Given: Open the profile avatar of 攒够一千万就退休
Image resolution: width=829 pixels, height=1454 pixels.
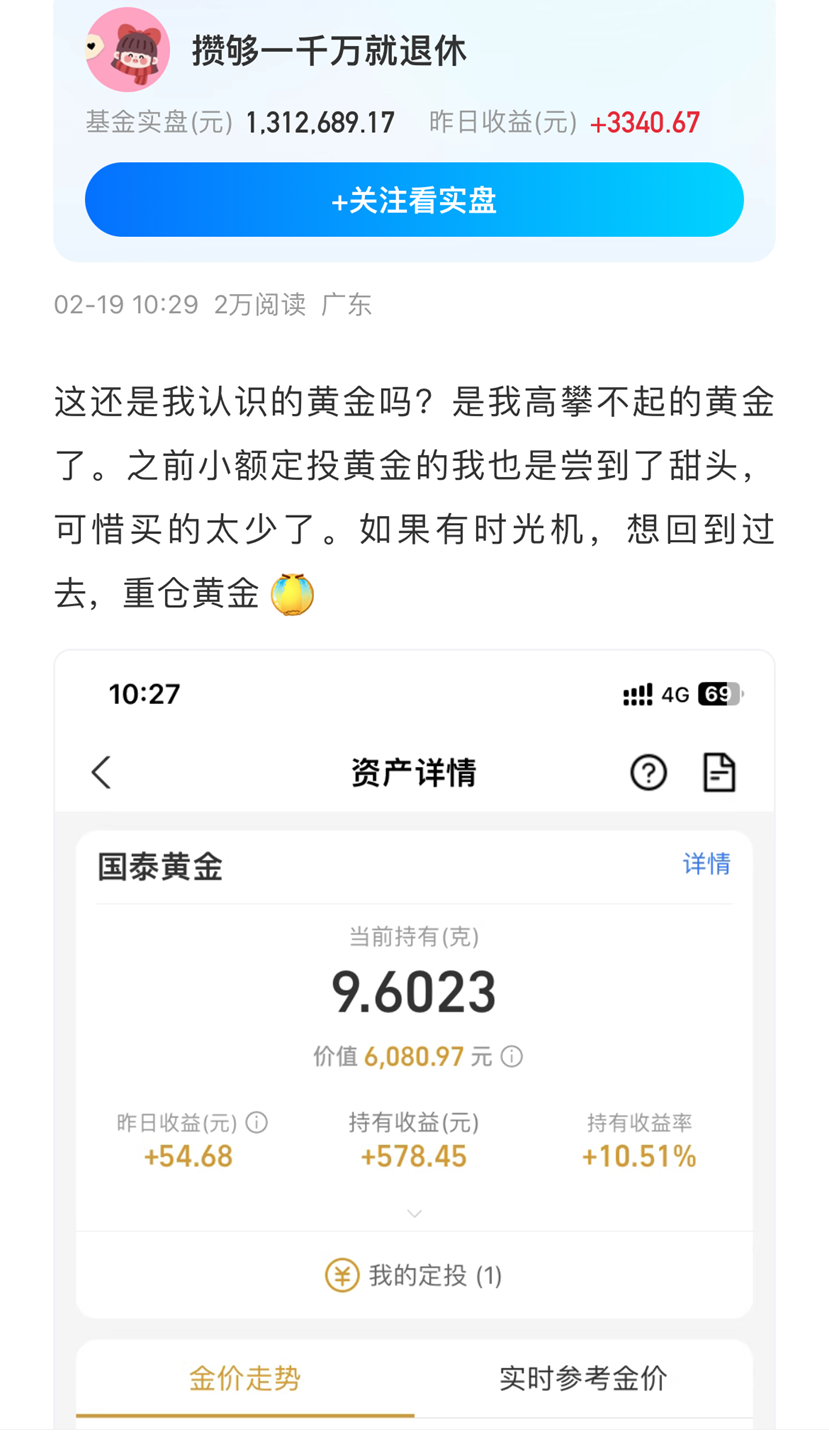Looking at the screenshot, I should [127, 50].
